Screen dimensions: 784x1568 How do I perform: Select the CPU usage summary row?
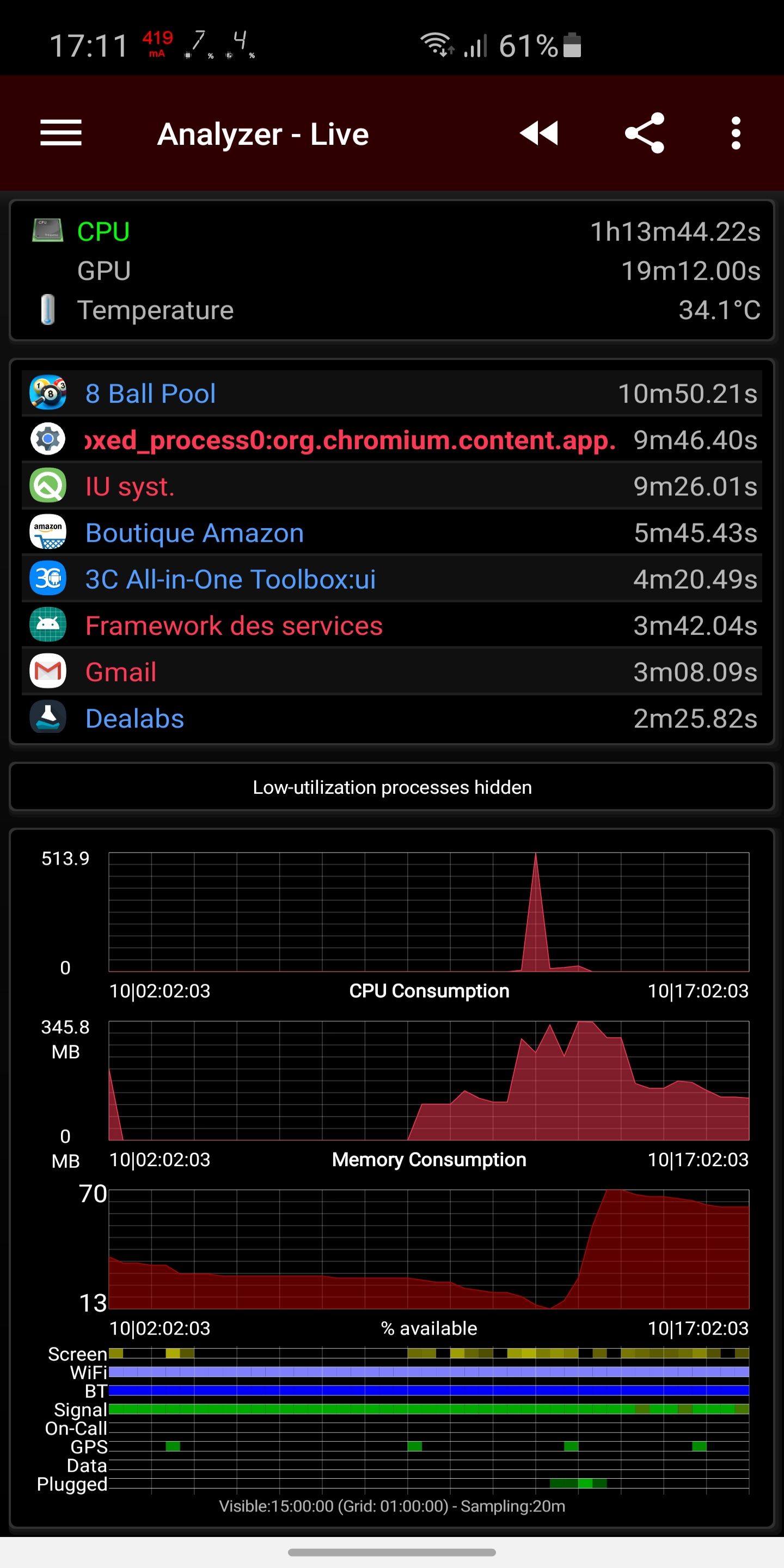(x=392, y=232)
